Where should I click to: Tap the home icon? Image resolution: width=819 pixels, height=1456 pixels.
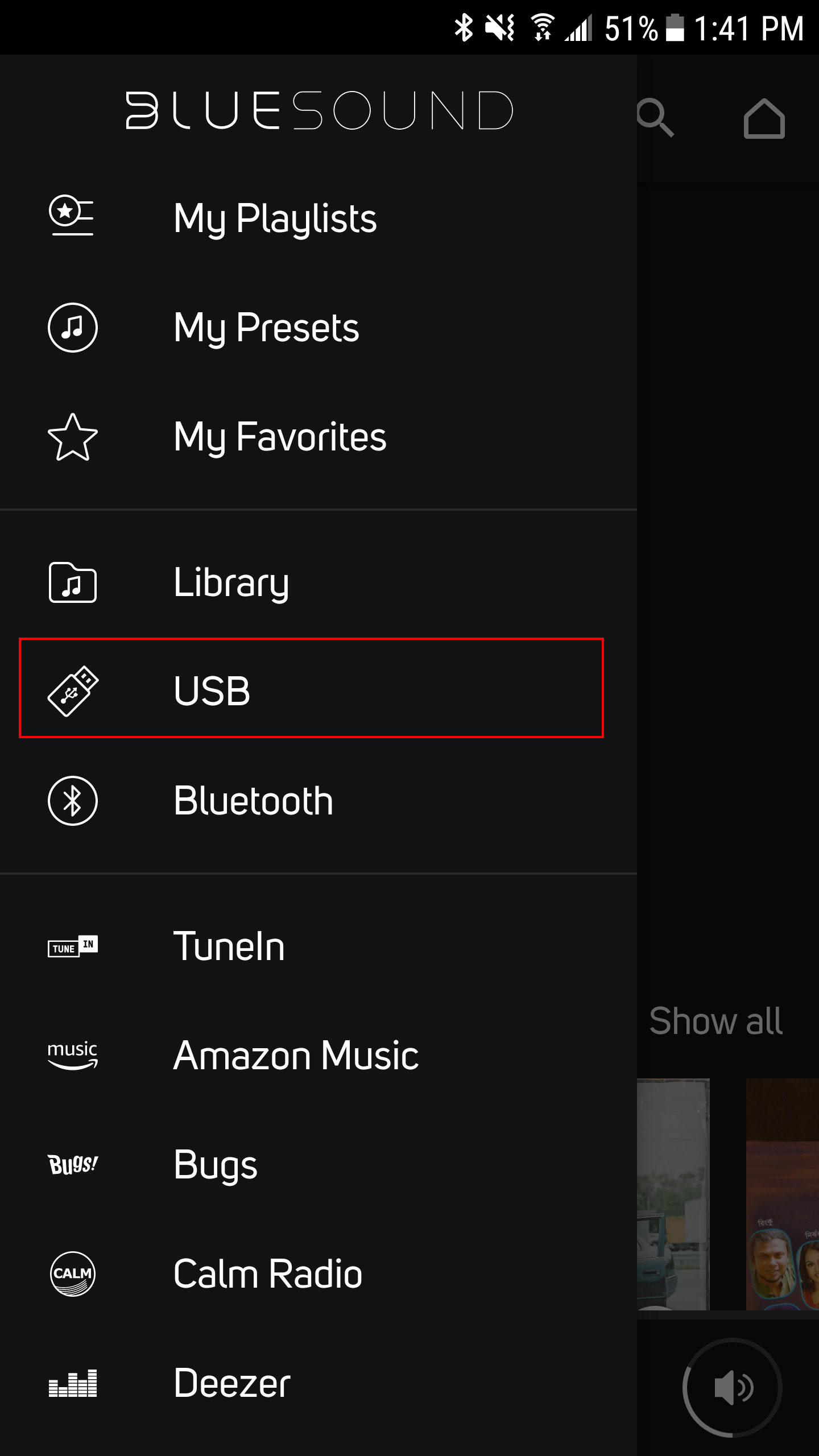point(764,118)
